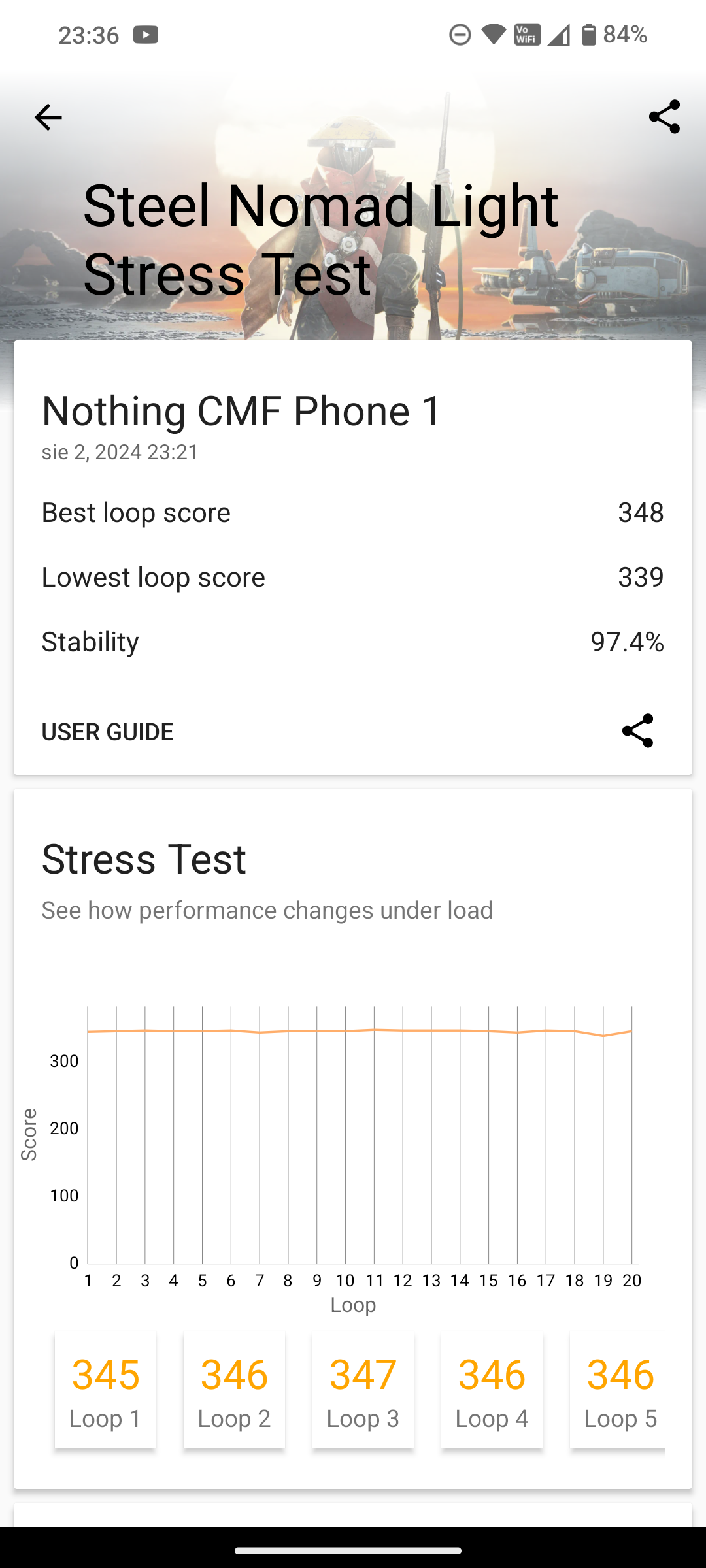
Task: Go back using the top-left arrow
Action: (x=48, y=118)
